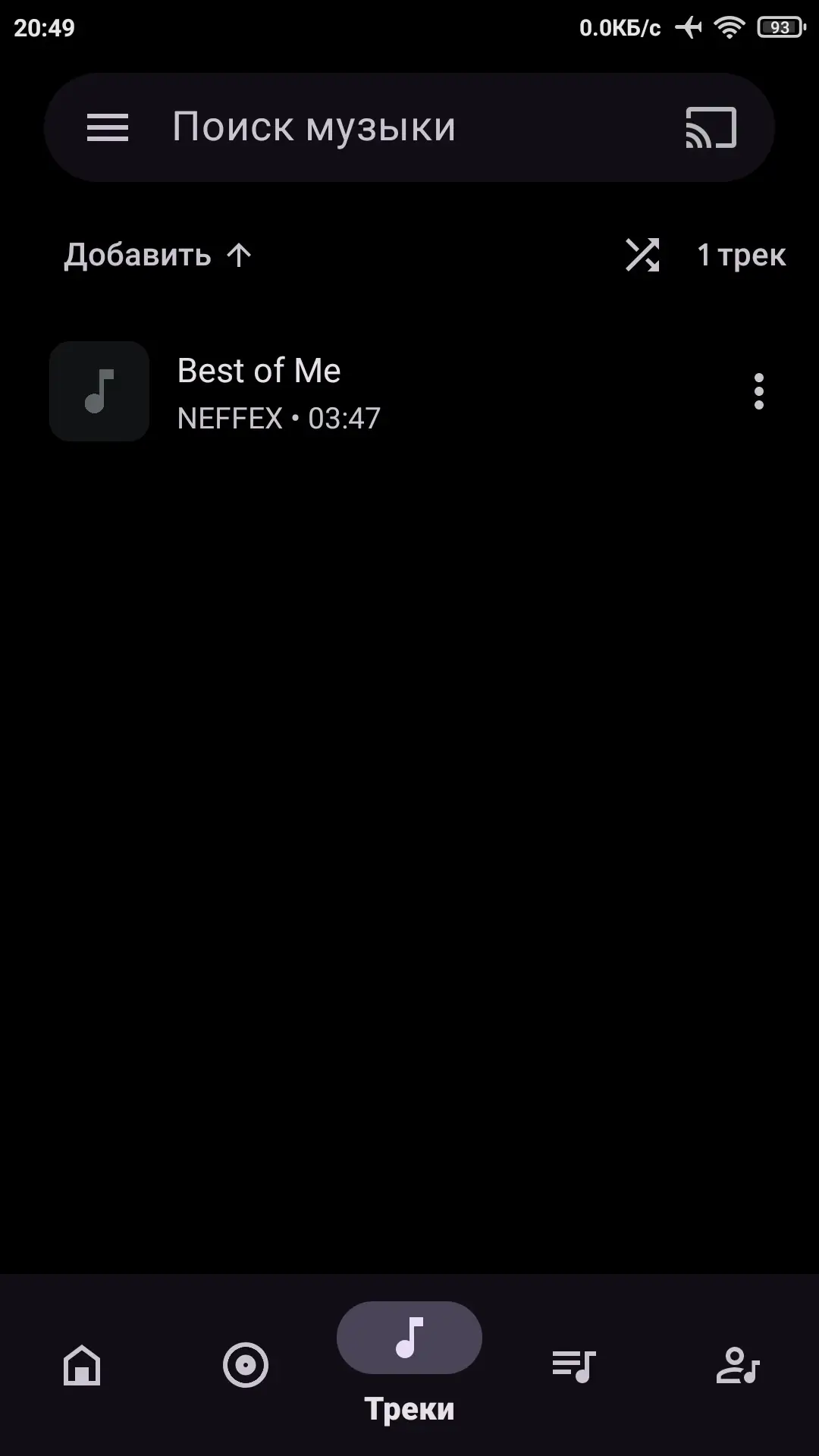Open options for Best of Me
The width and height of the screenshot is (819, 1456).
click(759, 392)
